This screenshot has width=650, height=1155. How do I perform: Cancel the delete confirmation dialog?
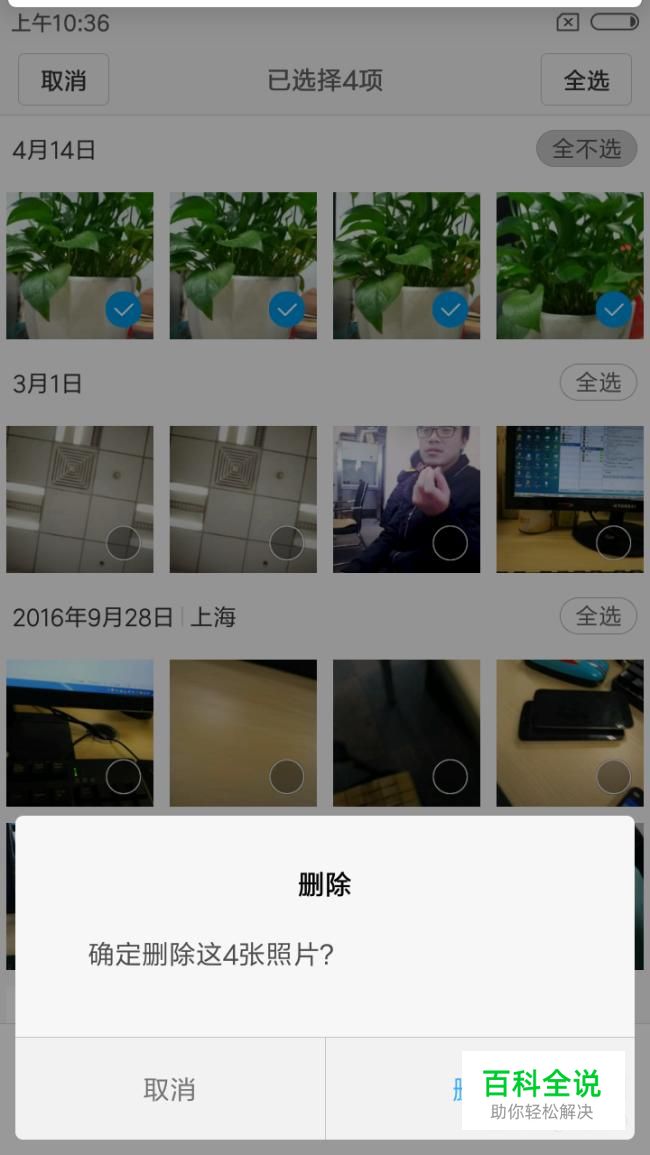click(x=169, y=1089)
